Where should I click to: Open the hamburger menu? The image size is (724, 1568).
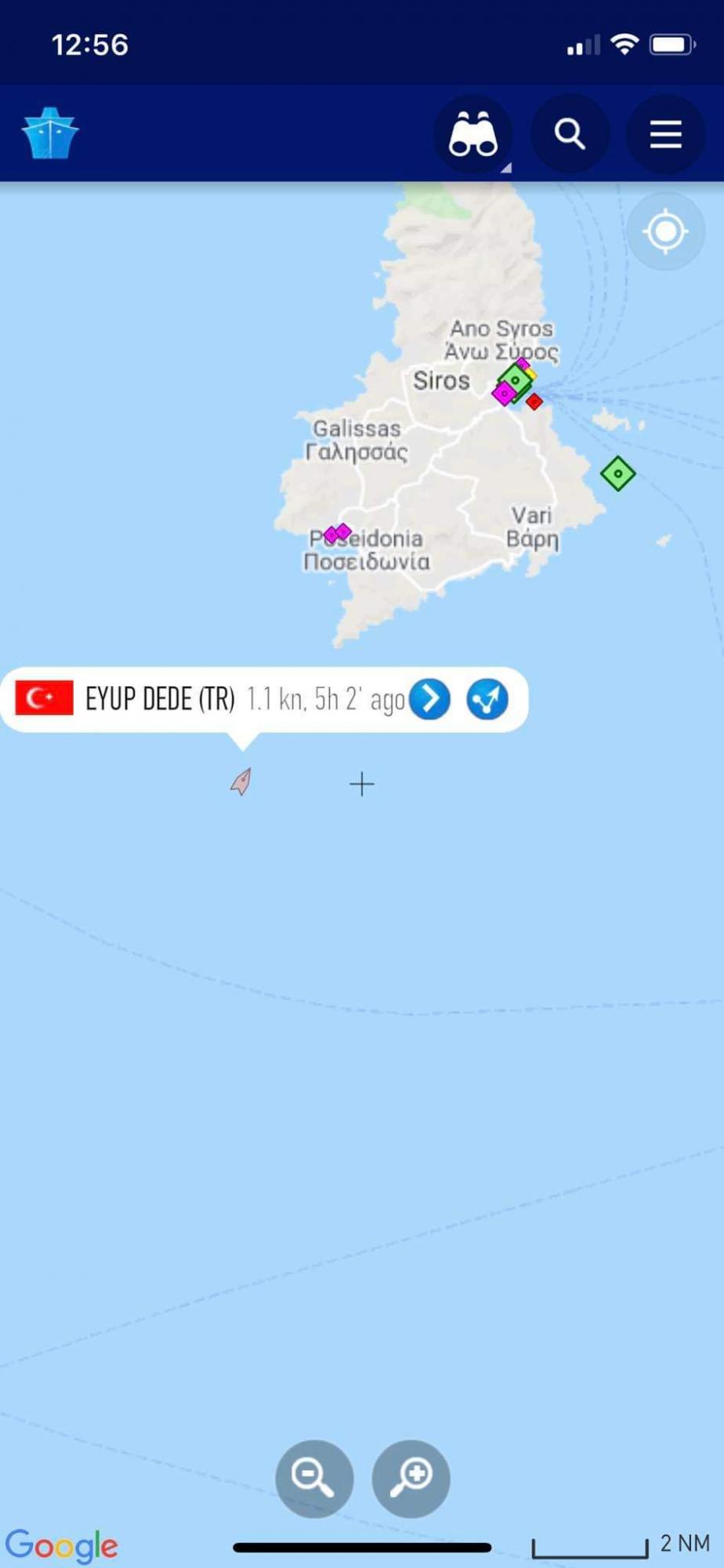pyautogui.click(x=665, y=135)
